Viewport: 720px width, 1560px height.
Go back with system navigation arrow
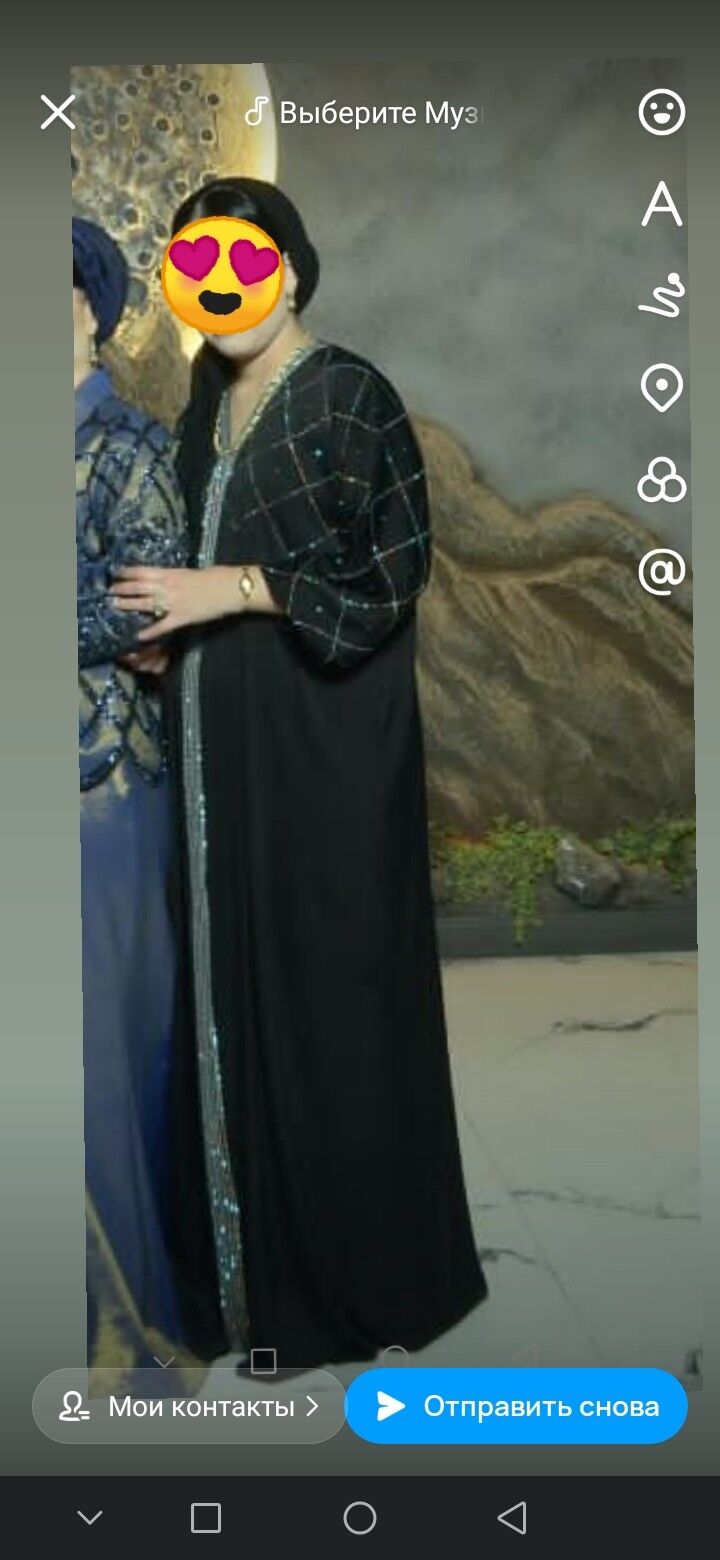(x=512, y=1518)
